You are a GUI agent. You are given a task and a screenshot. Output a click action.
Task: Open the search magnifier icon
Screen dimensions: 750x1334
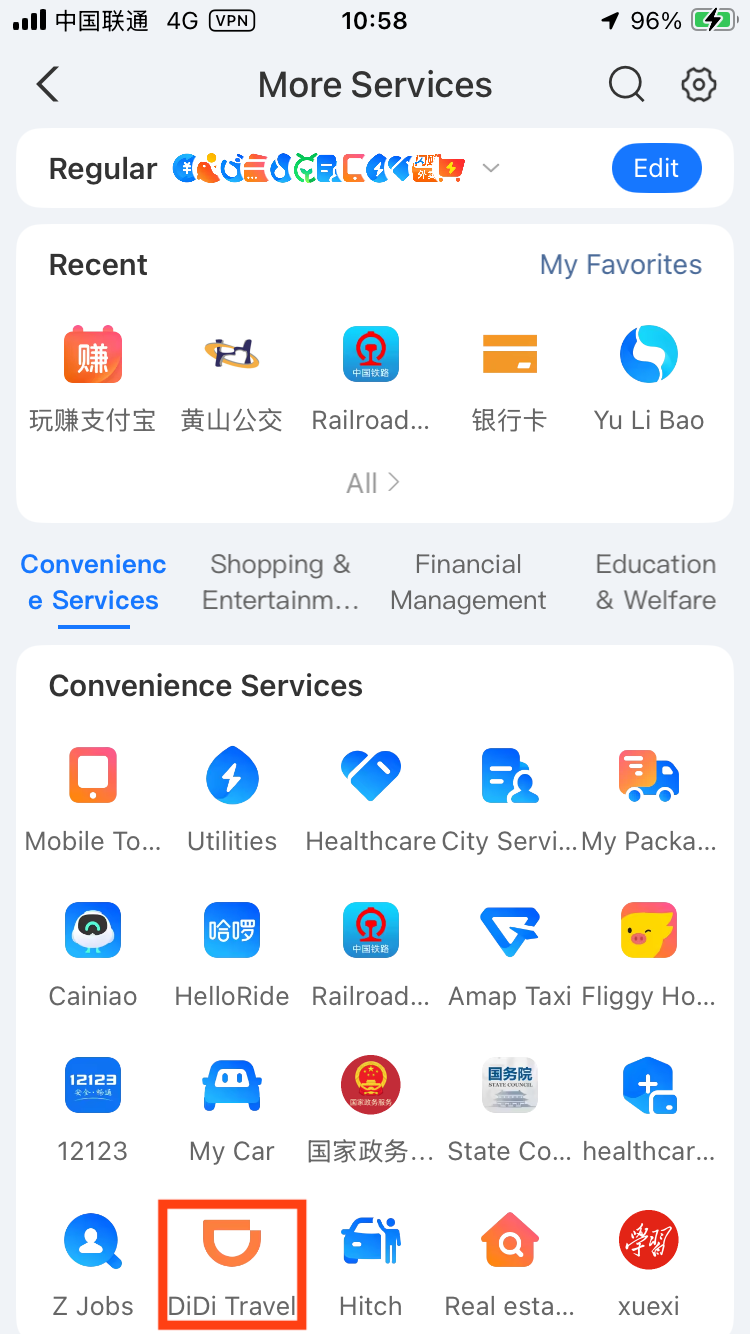(626, 85)
